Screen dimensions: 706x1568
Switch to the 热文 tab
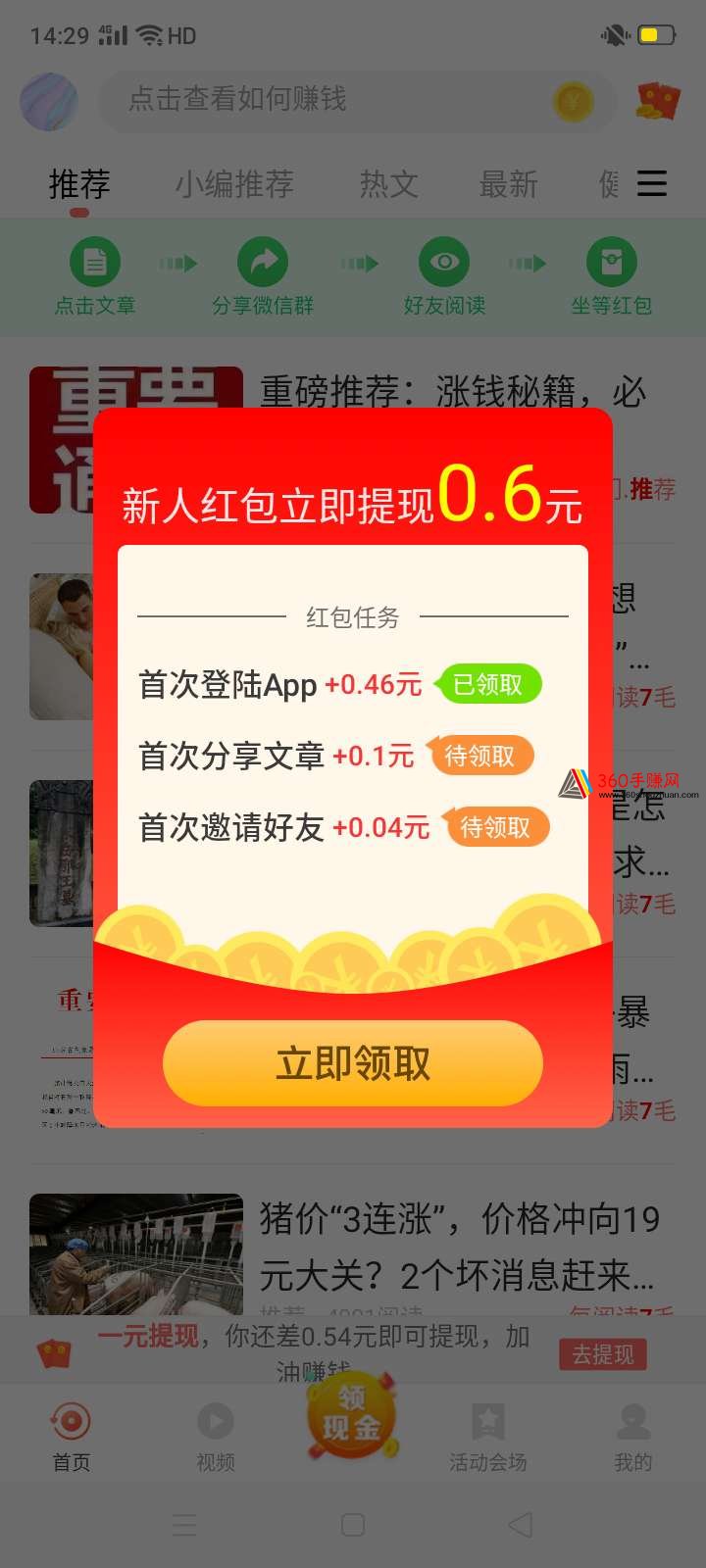pos(388,183)
